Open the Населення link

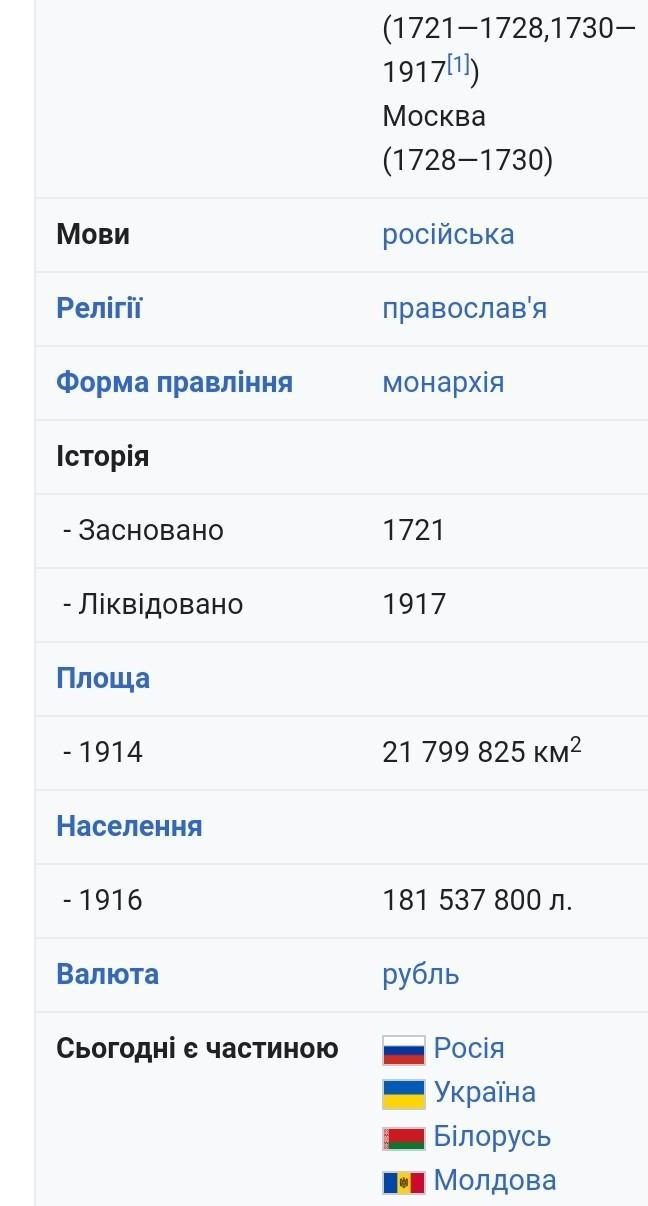tap(129, 826)
